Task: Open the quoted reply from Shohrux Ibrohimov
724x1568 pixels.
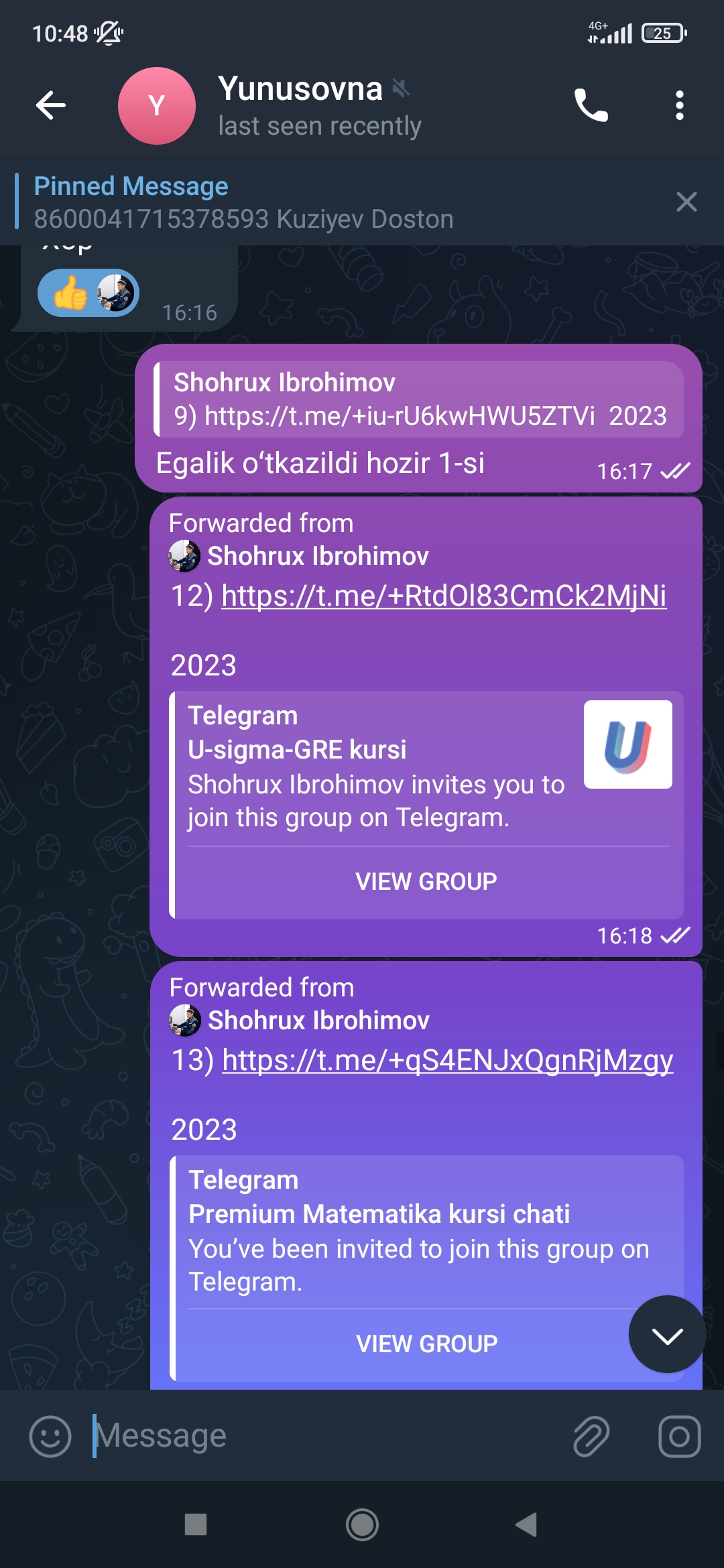Action: [419, 399]
